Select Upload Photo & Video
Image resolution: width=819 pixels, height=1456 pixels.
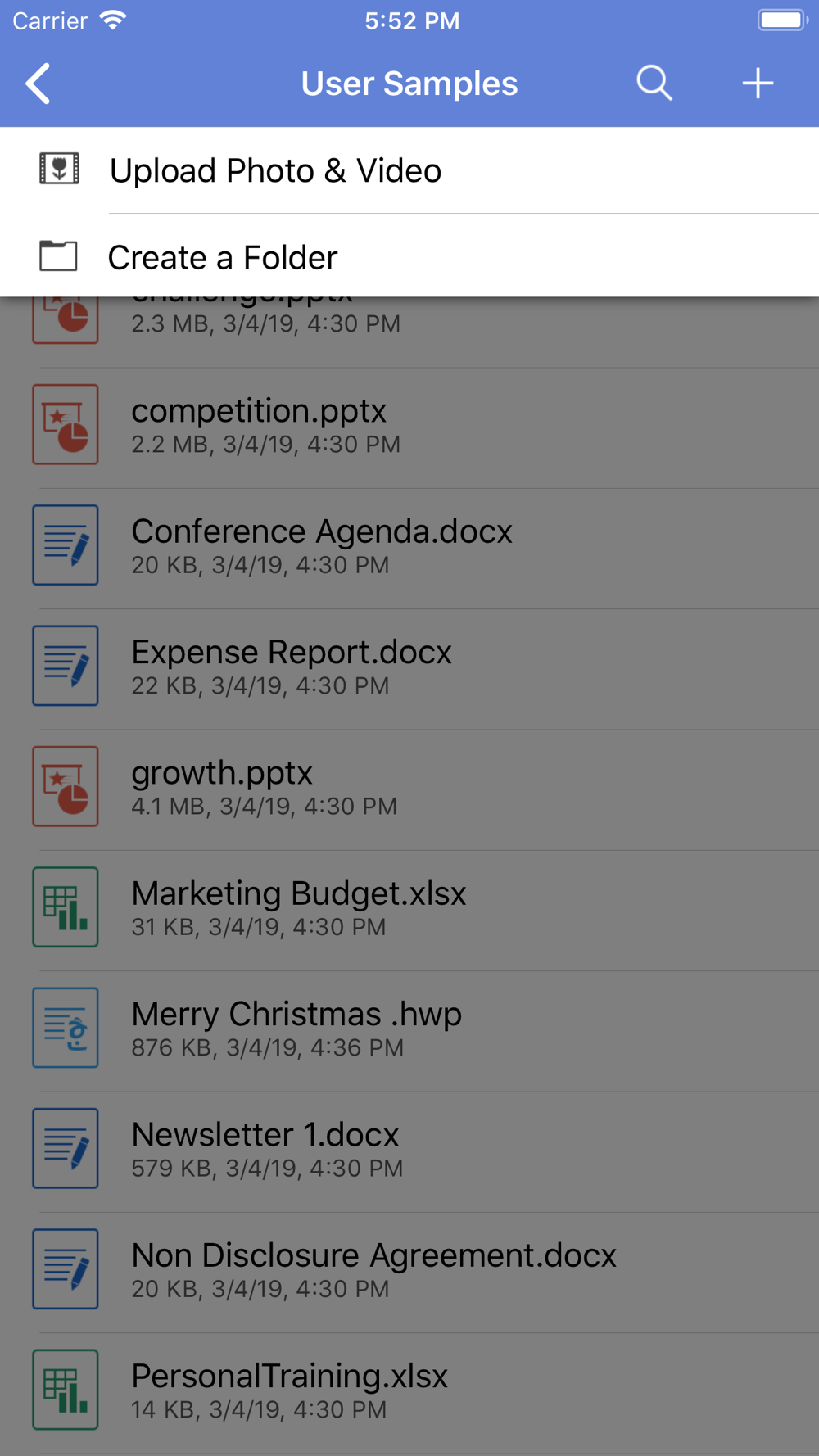(409, 170)
